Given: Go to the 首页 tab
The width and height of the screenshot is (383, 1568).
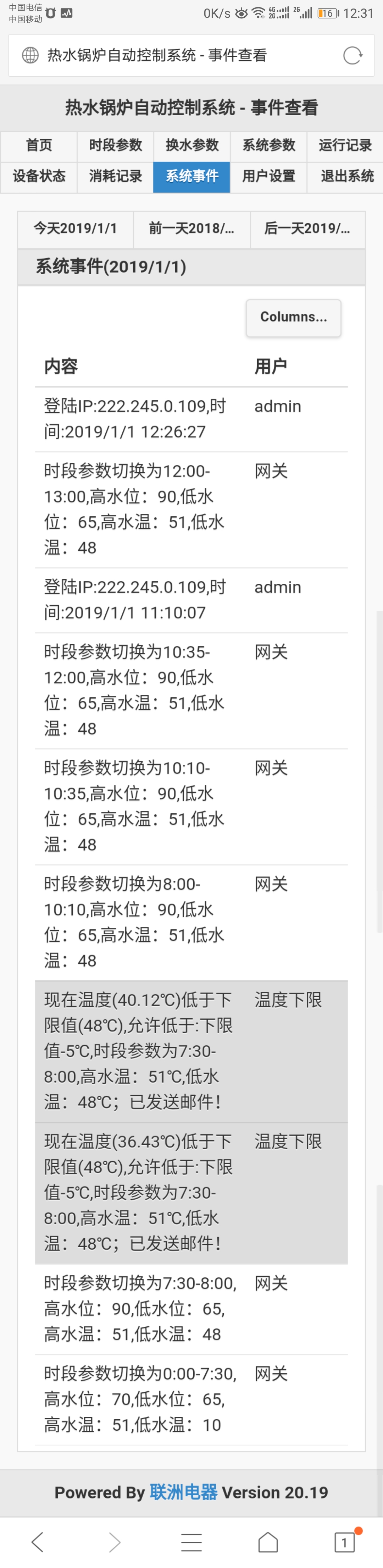Looking at the screenshot, I should click(39, 145).
